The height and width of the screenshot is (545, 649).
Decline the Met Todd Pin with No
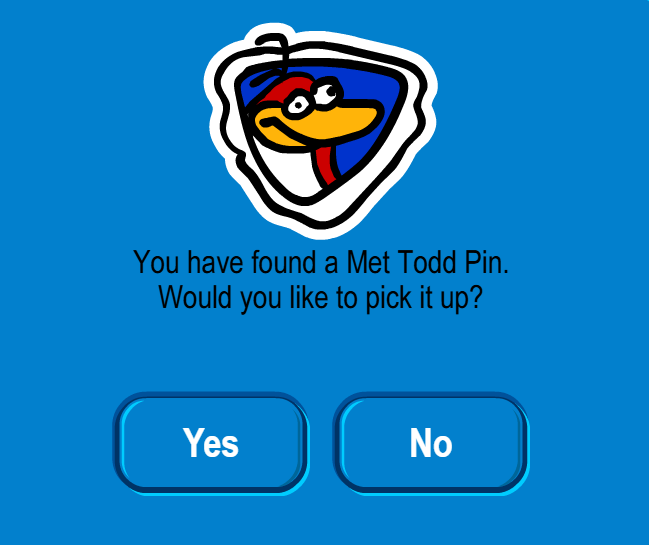coord(431,442)
